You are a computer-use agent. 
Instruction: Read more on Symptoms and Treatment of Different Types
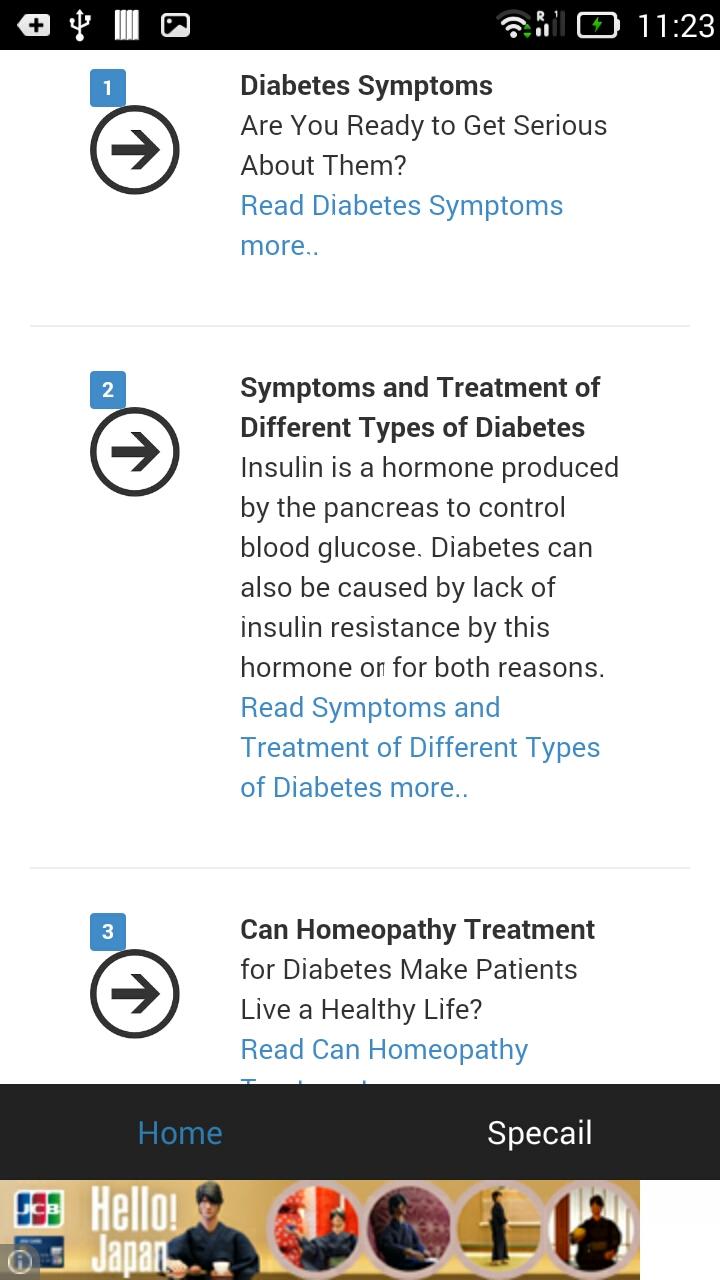coord(420,748)
